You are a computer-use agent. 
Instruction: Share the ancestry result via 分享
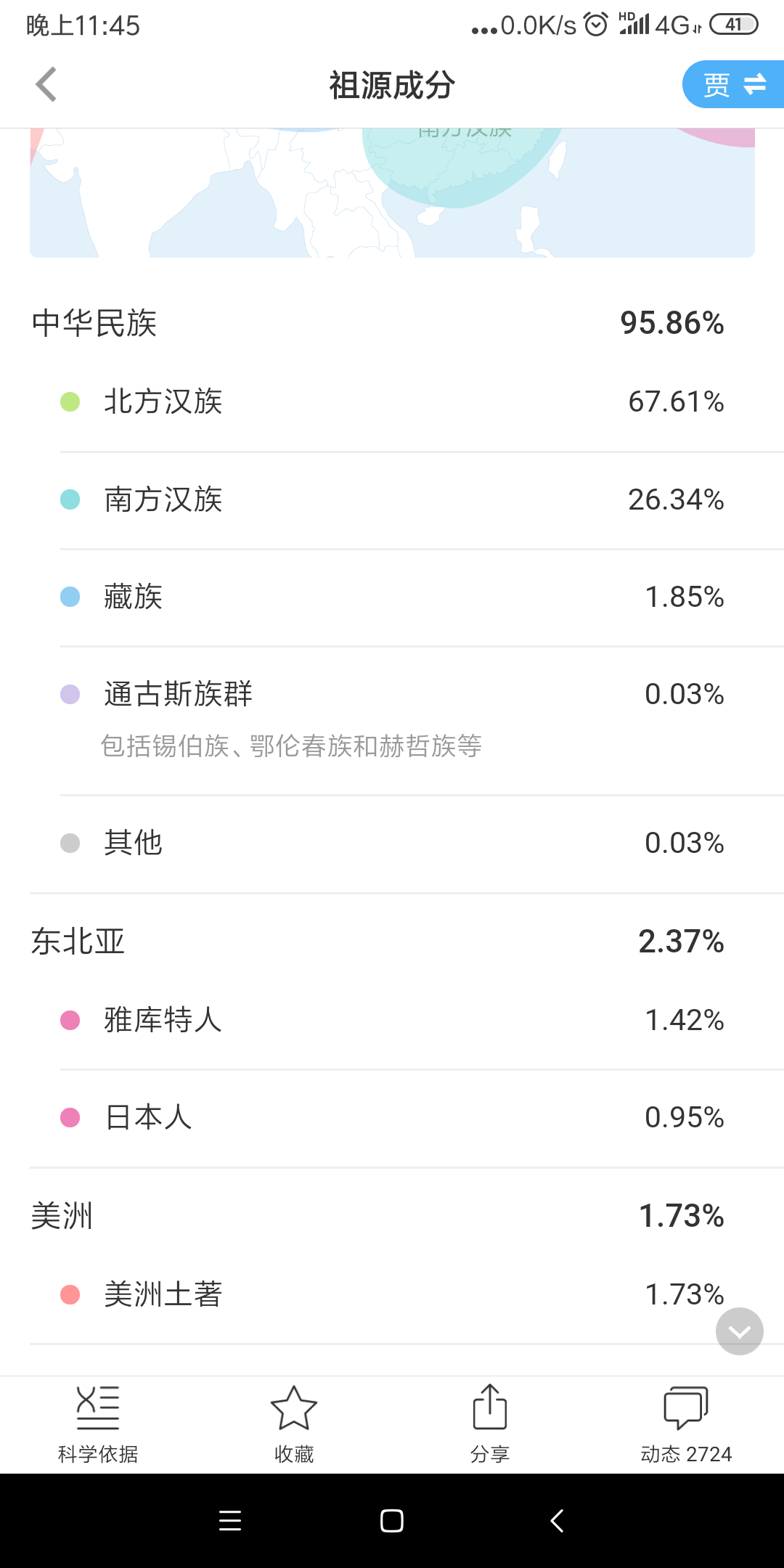pyautogui.click(x=490, y=1425)
